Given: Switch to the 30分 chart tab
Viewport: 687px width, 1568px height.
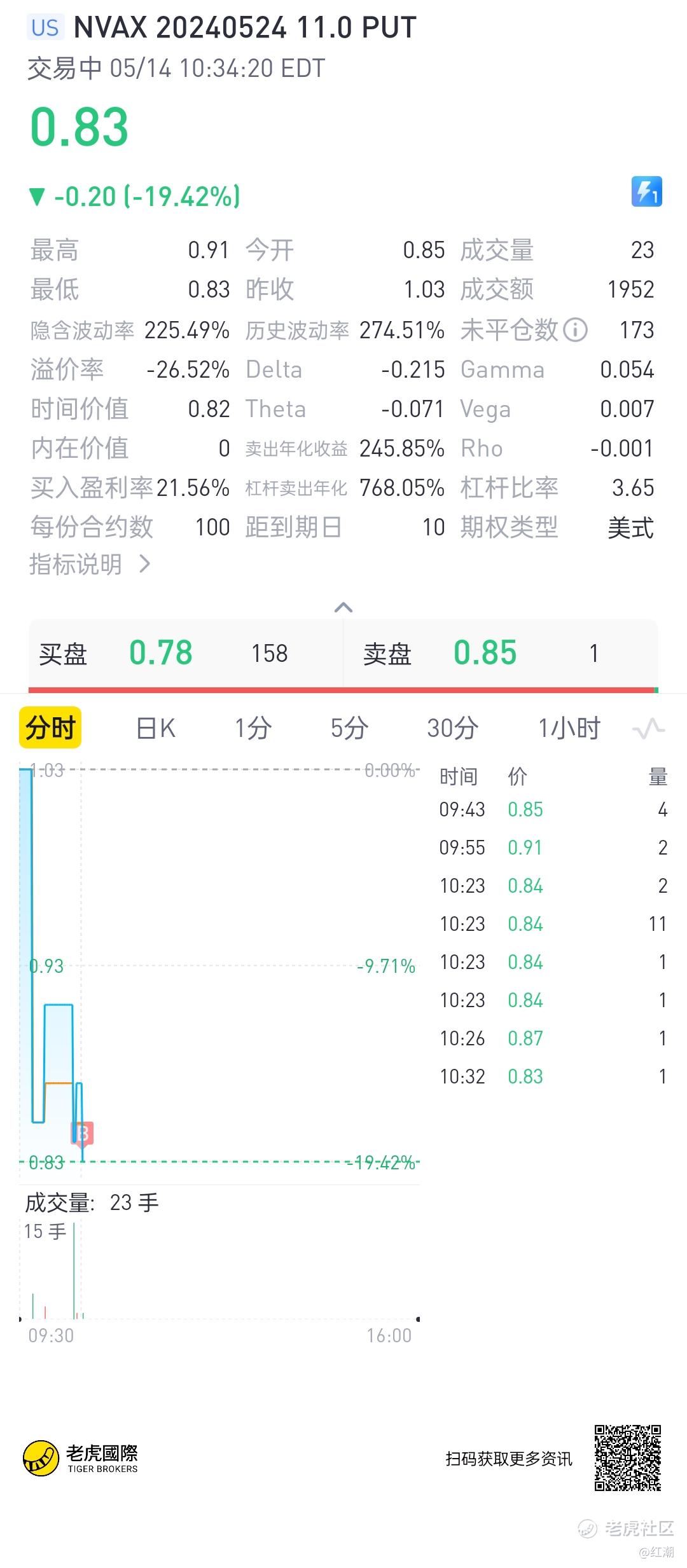Looking at the screenshot, I should 452,728.
